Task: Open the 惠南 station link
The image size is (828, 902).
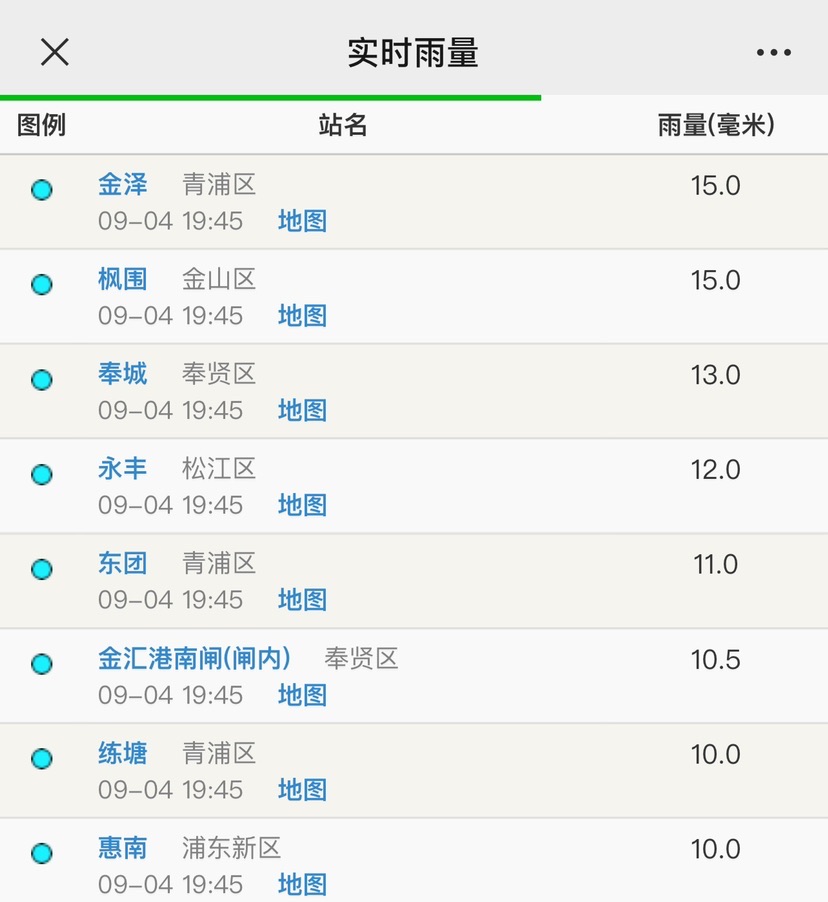Action: 122,848
